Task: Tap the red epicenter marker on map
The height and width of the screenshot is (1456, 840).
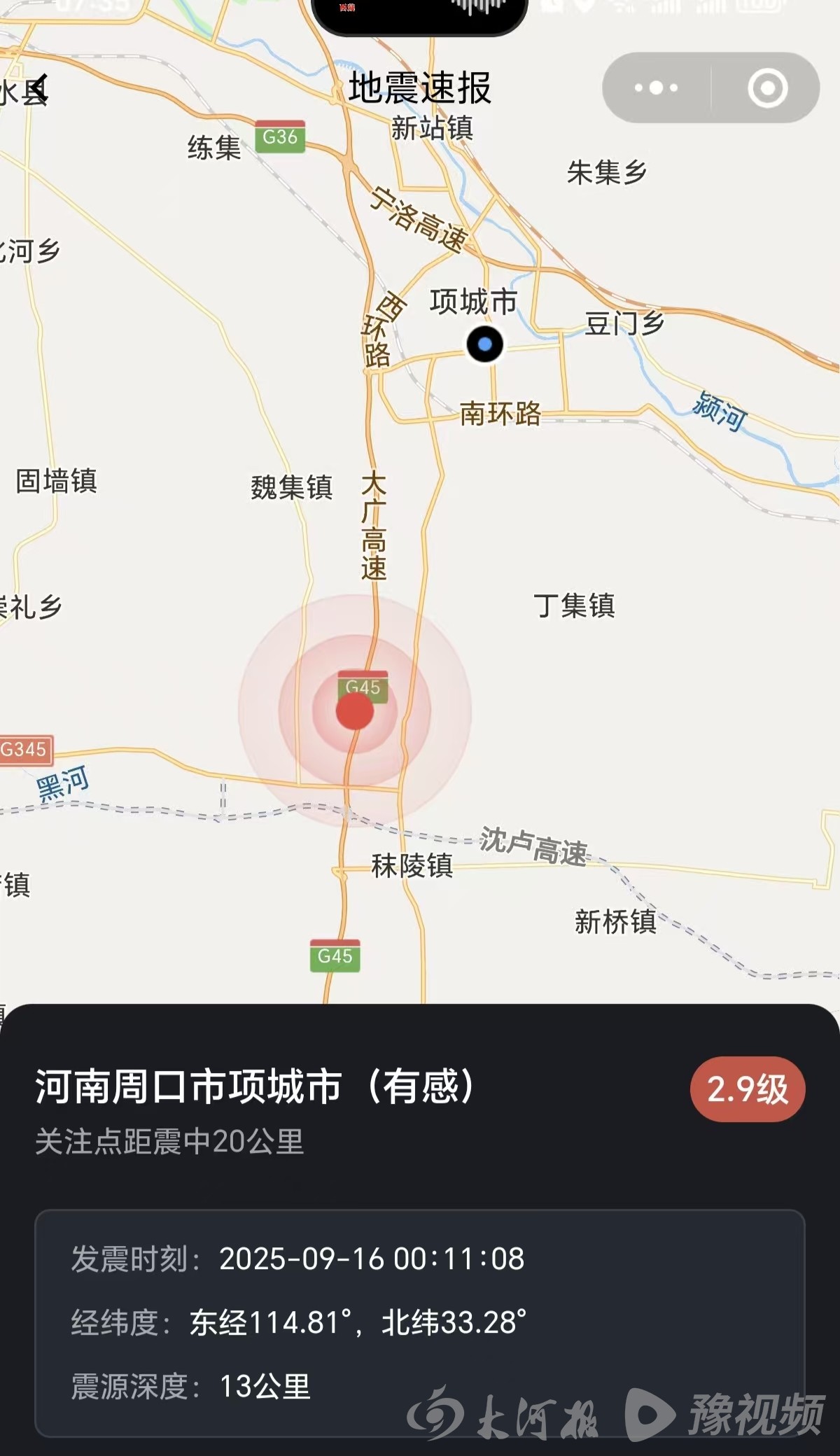Action: 355,711
